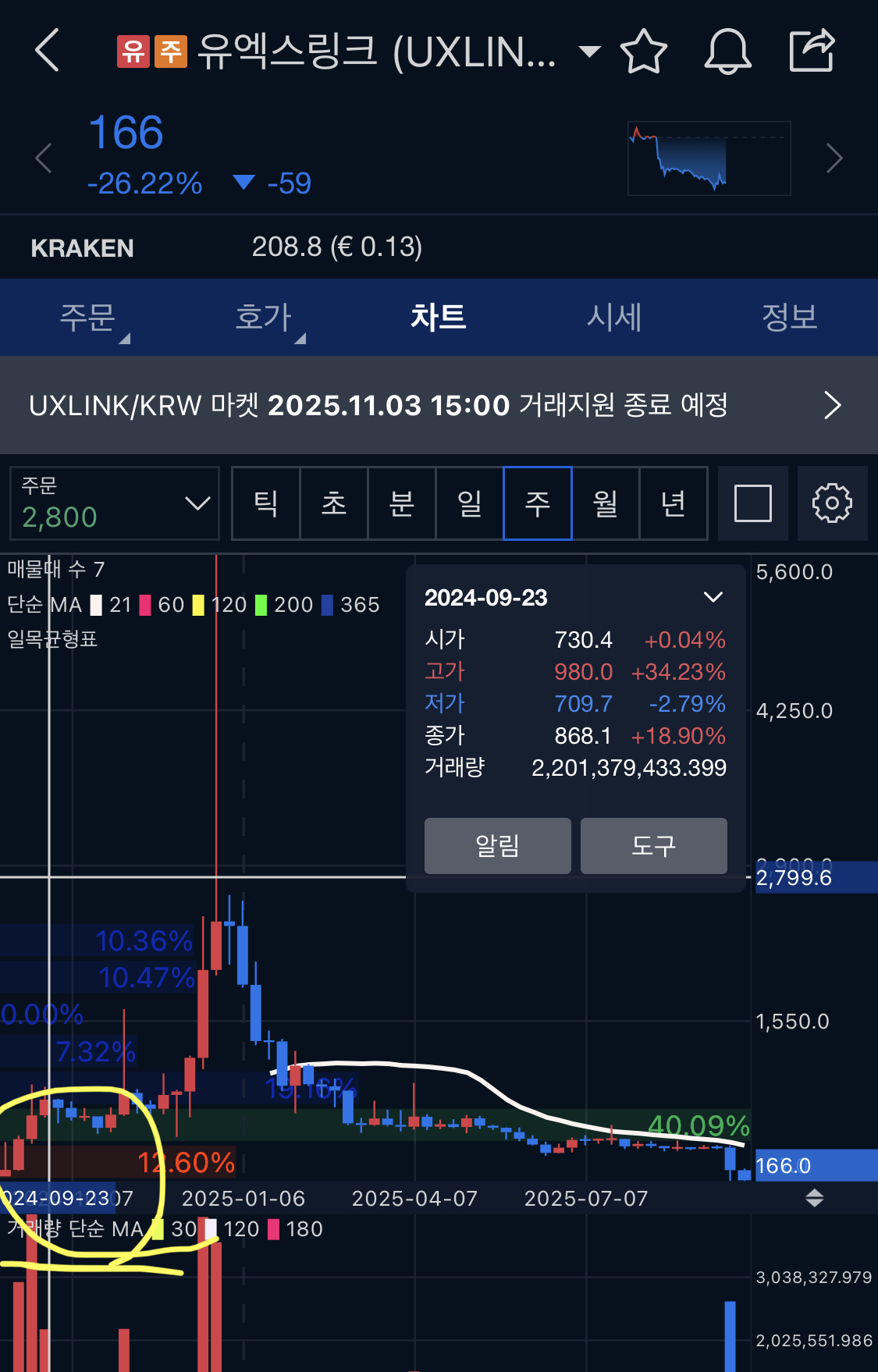Open the chart settings gear
Viewport: 878px width, 1372px height.
click(x=832, y=503)
